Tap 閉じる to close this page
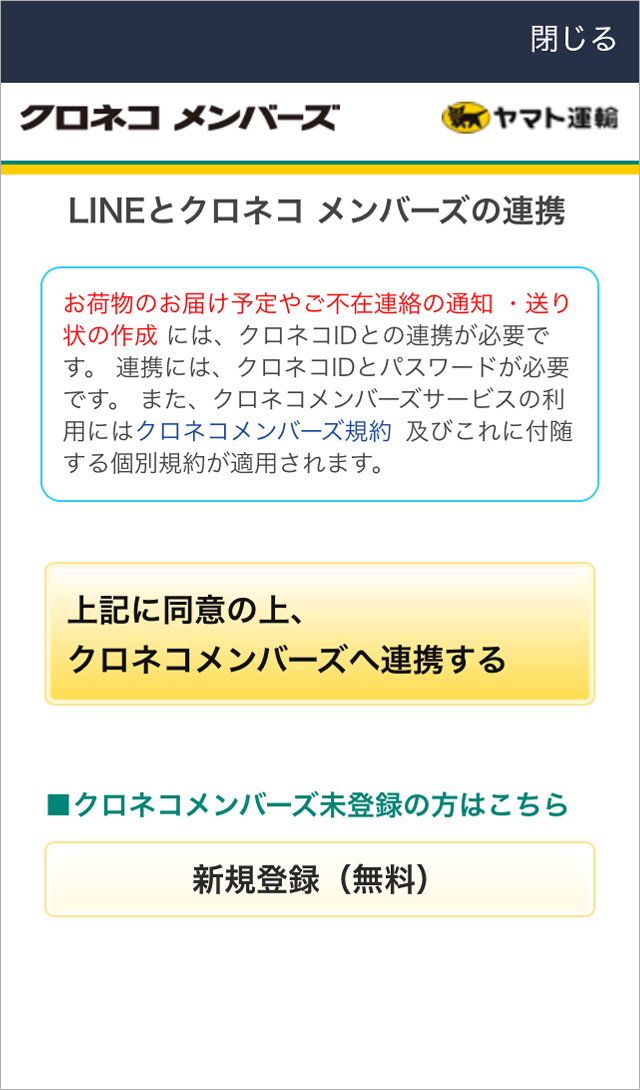The image size is (640, 1090). click(573, 39)
